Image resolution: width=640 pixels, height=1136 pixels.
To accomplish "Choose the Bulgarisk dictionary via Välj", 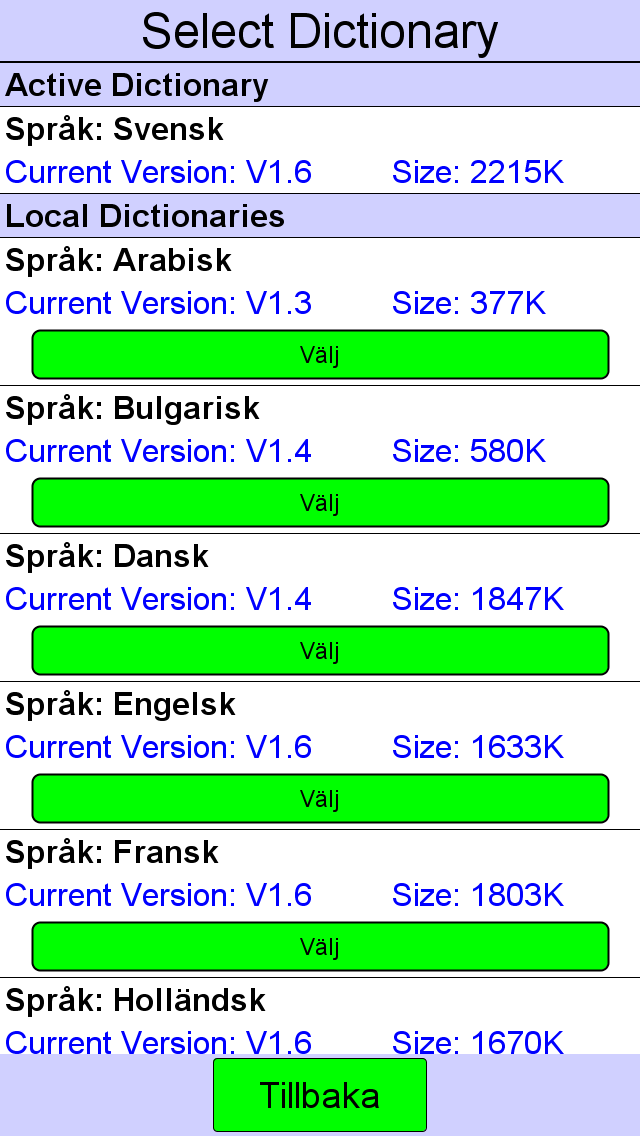I will point(320,502).
